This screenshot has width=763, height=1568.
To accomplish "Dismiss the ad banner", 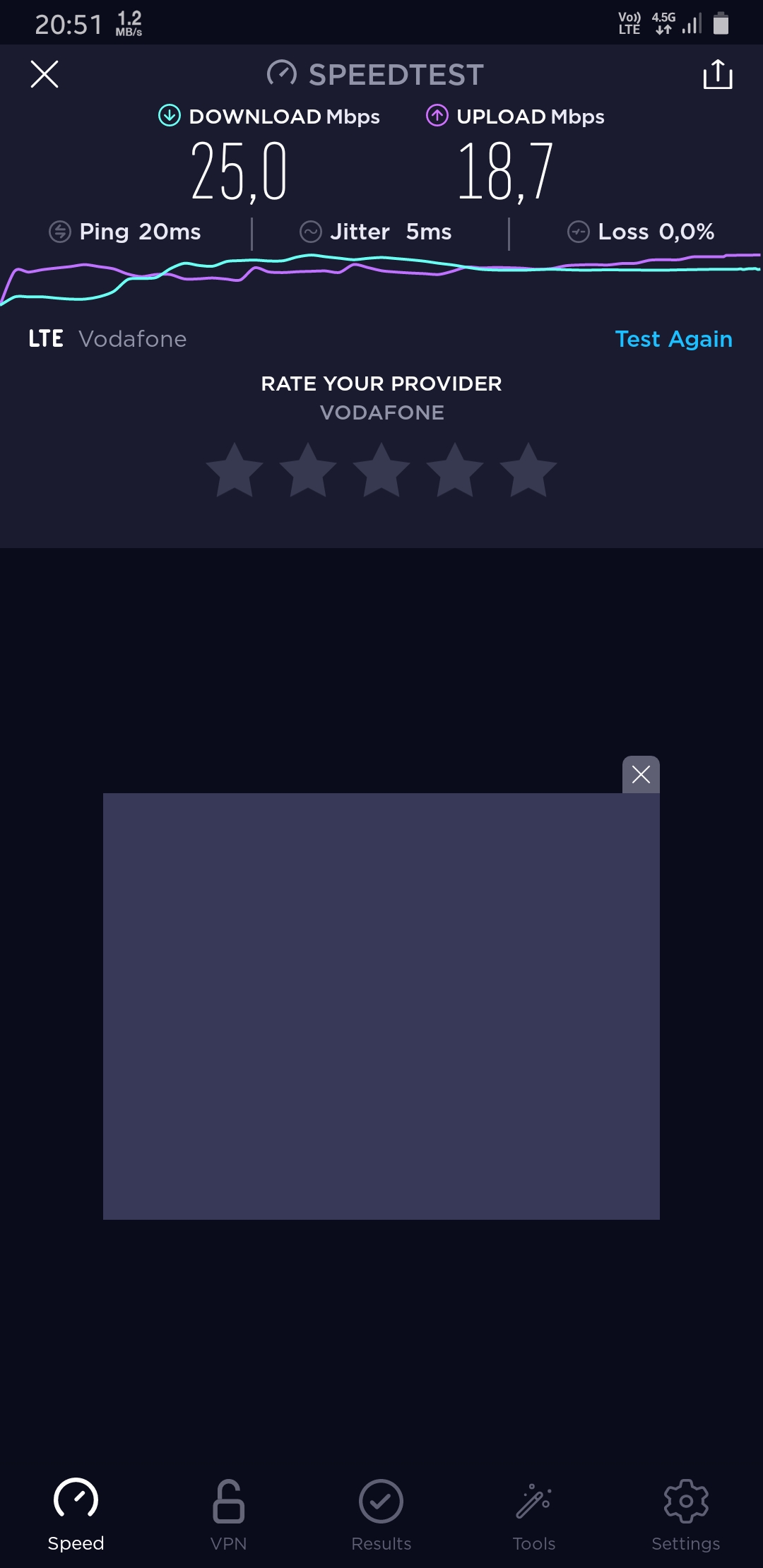I will pyautogui.click(x=641, y=775).
